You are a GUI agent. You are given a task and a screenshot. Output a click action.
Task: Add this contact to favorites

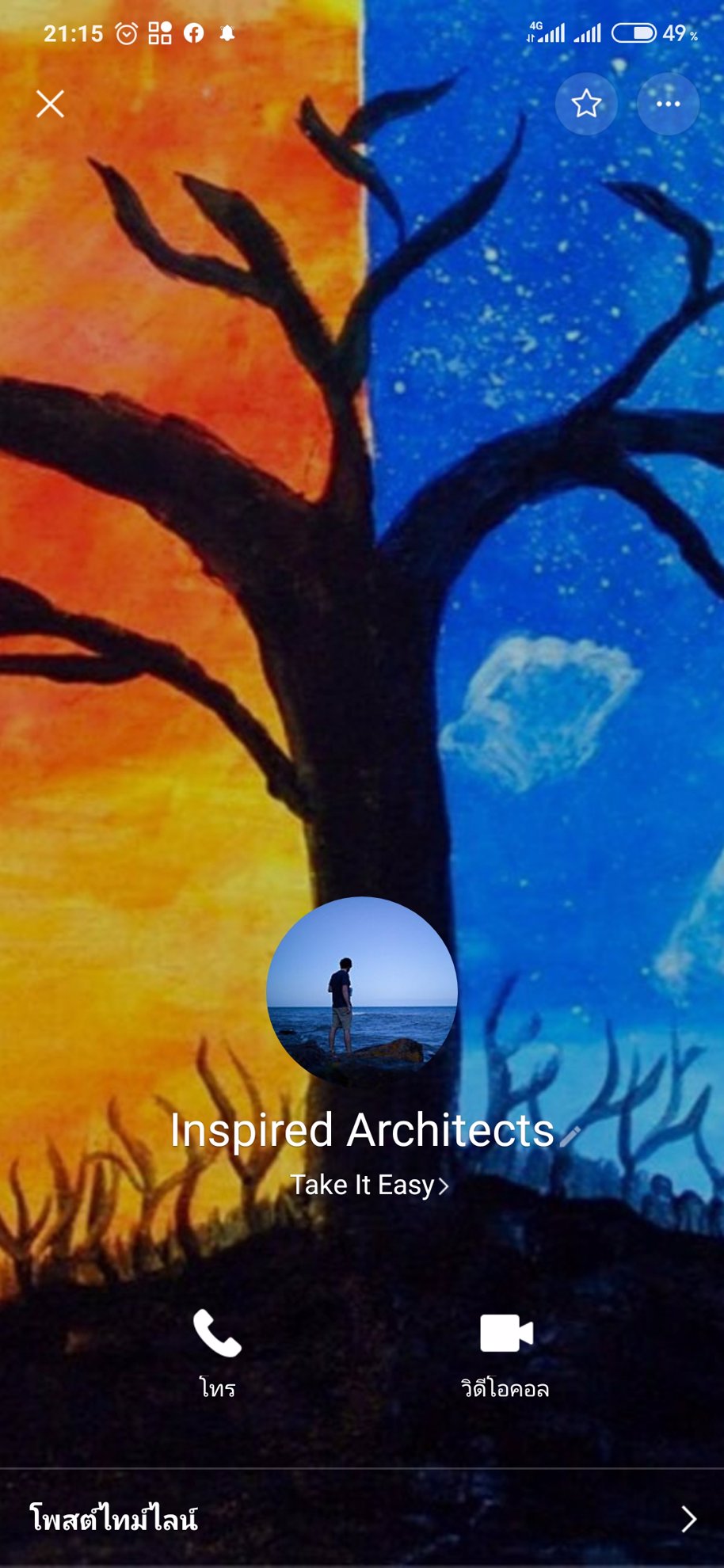pyautogui.click(x=586, y=104)
